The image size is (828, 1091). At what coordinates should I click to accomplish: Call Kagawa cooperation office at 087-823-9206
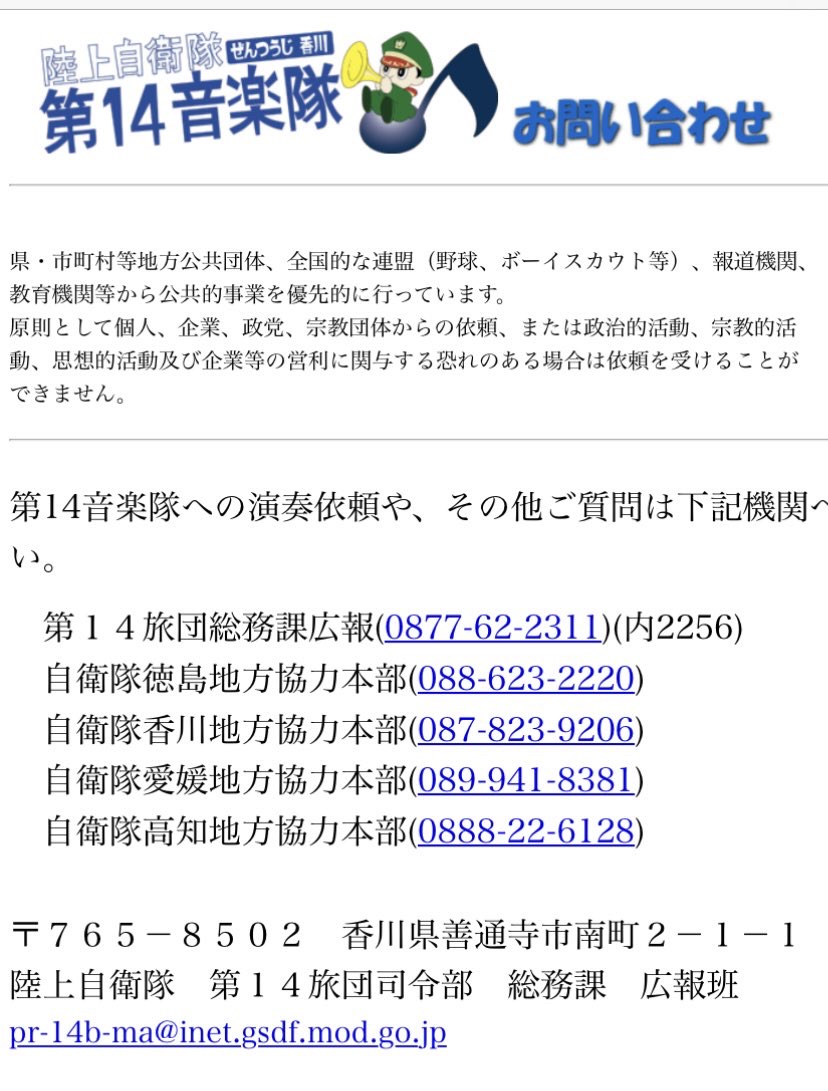(526, 730)
